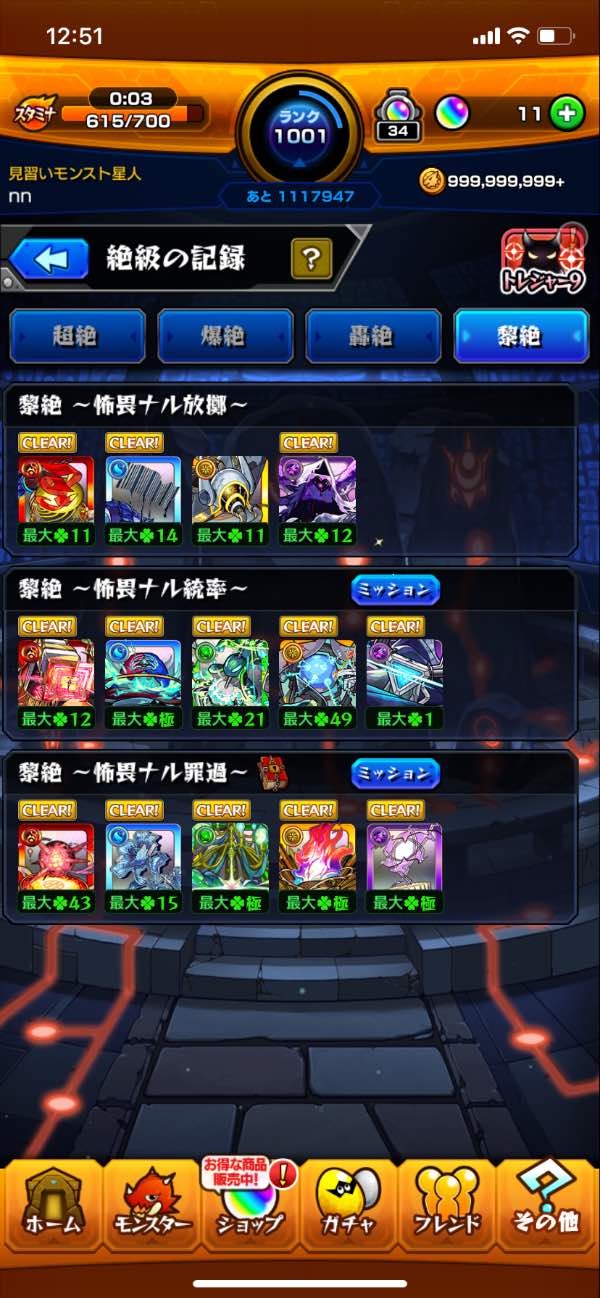Open the 最大11 red monster in 怖畏ナル放擲
Viewport: 600px width, 1298px height.
click(56, 490)
